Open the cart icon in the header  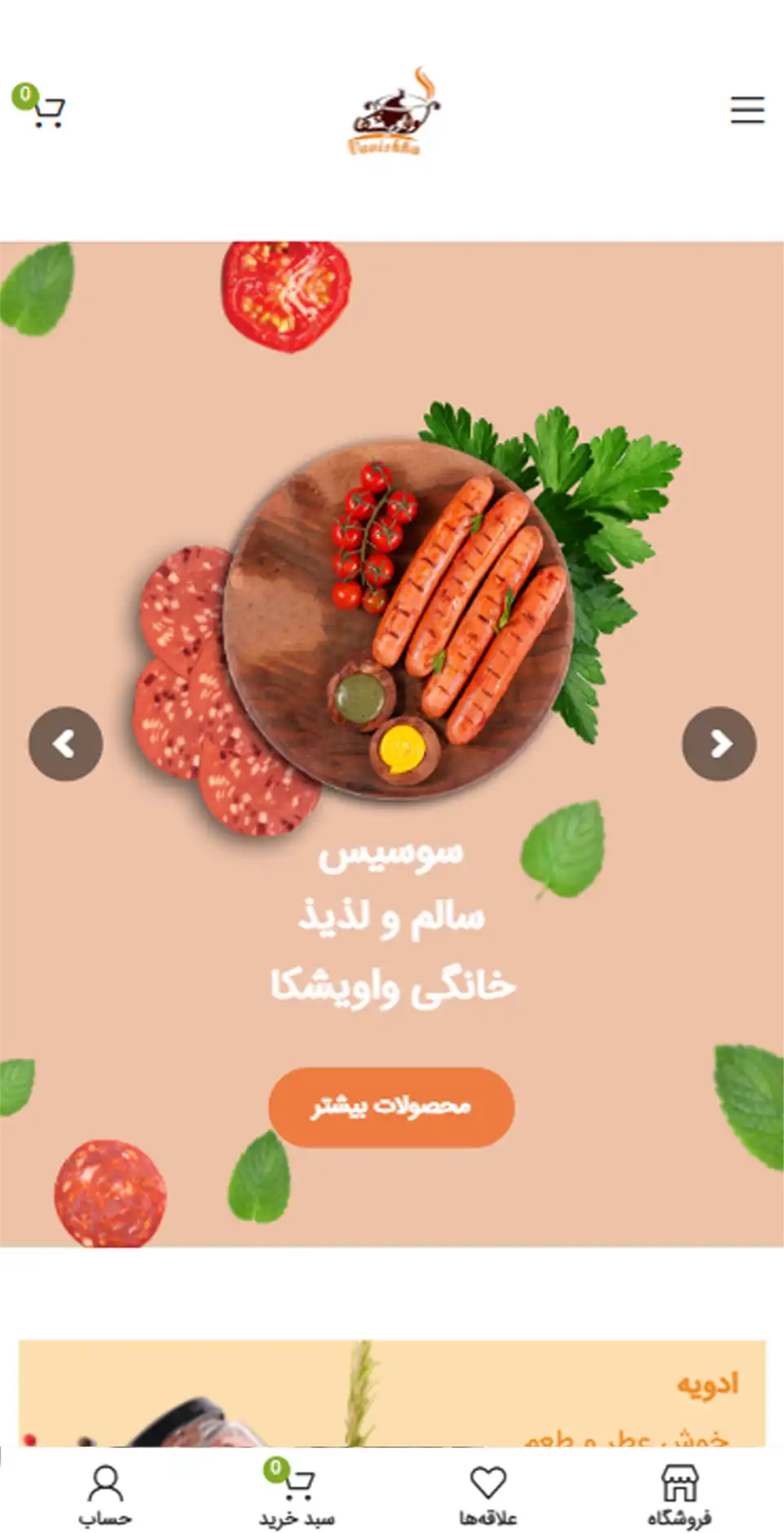click(x=39, y=106)
